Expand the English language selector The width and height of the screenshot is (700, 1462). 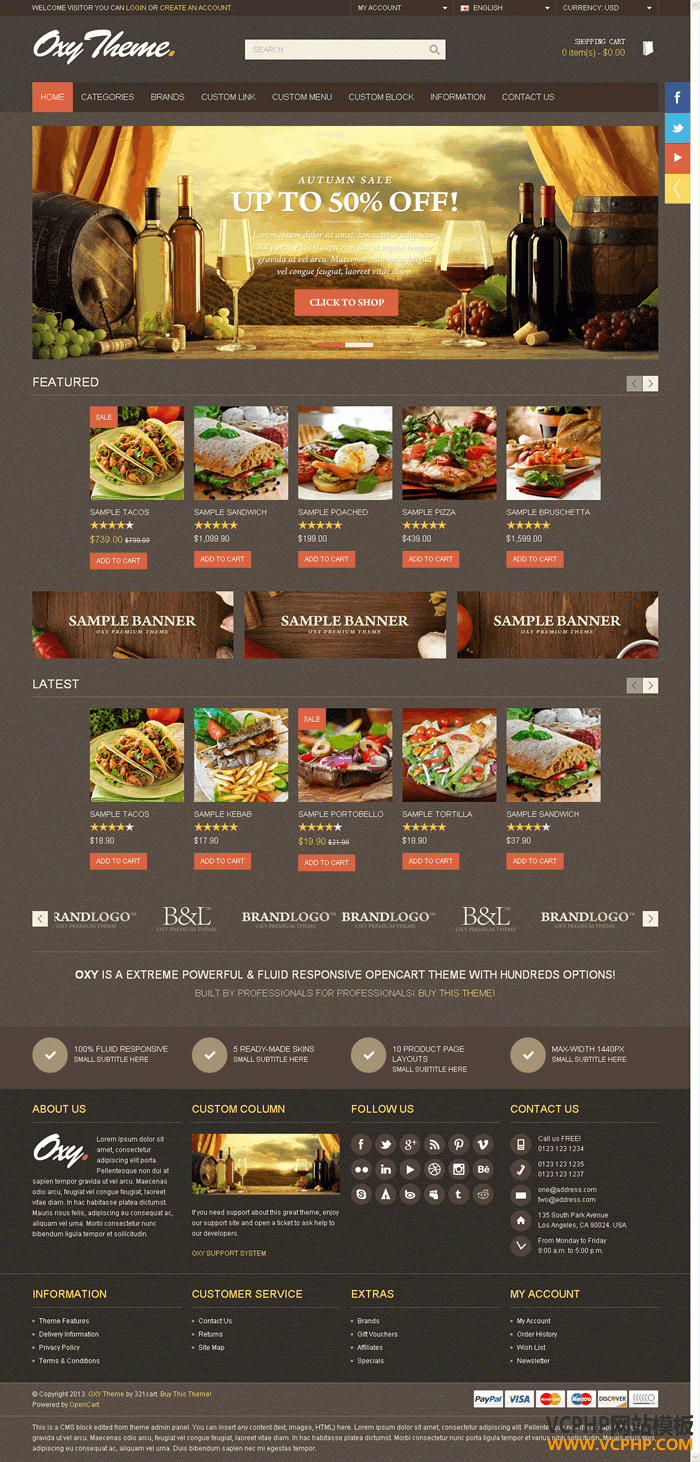pos(504,8)
